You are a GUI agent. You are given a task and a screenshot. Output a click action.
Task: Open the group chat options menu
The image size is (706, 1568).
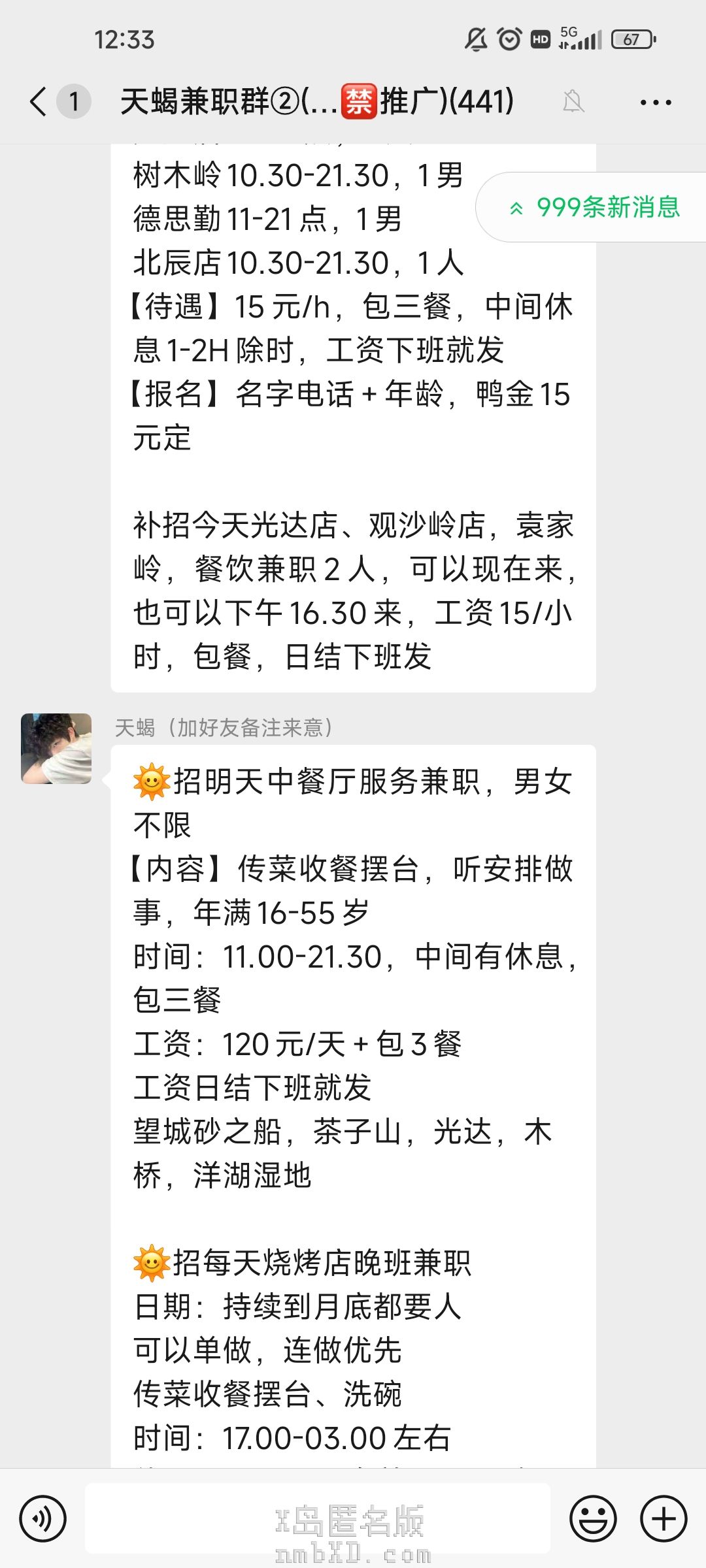[x=656, y=103]
